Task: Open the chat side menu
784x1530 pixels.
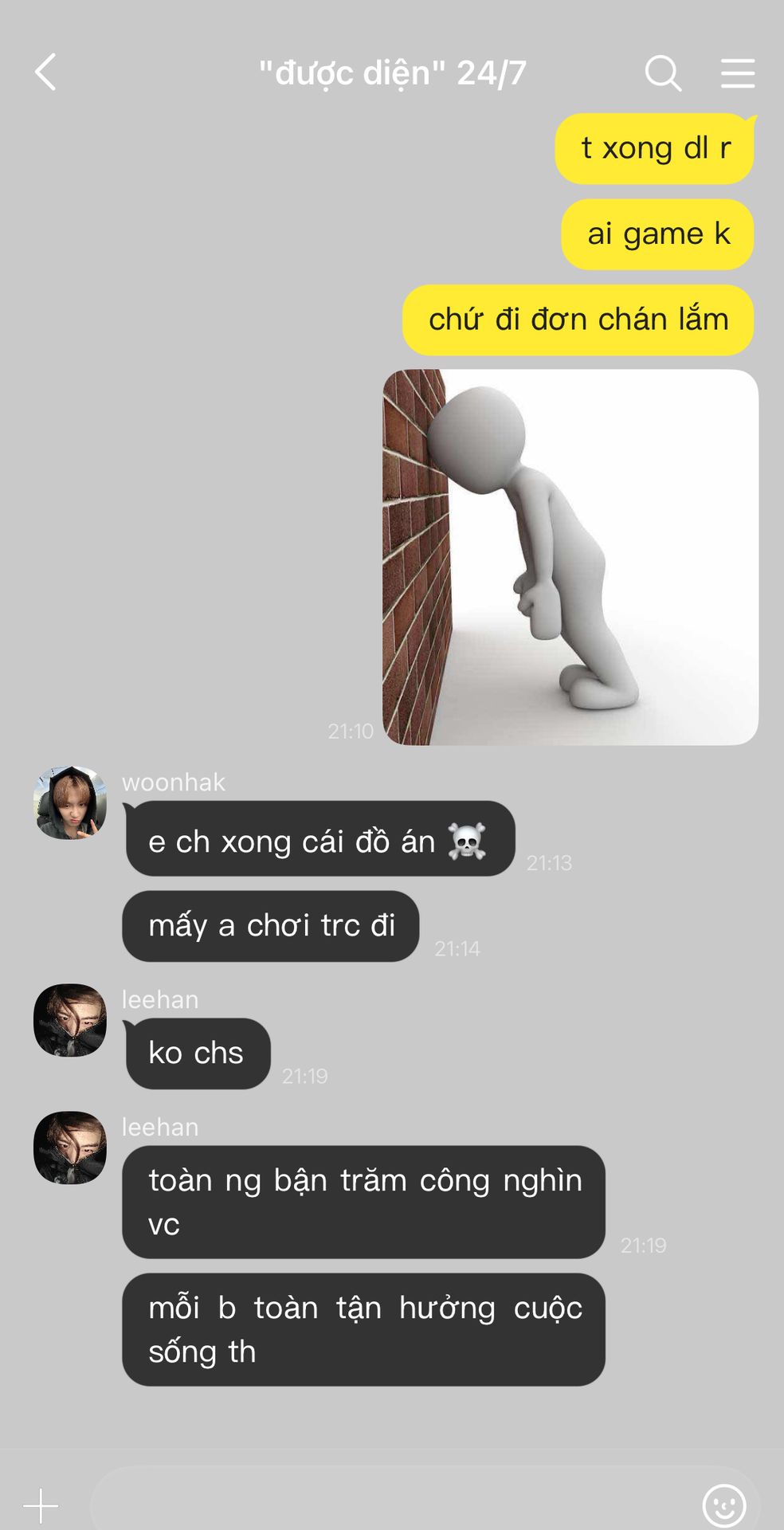Action: coord(738,73)
